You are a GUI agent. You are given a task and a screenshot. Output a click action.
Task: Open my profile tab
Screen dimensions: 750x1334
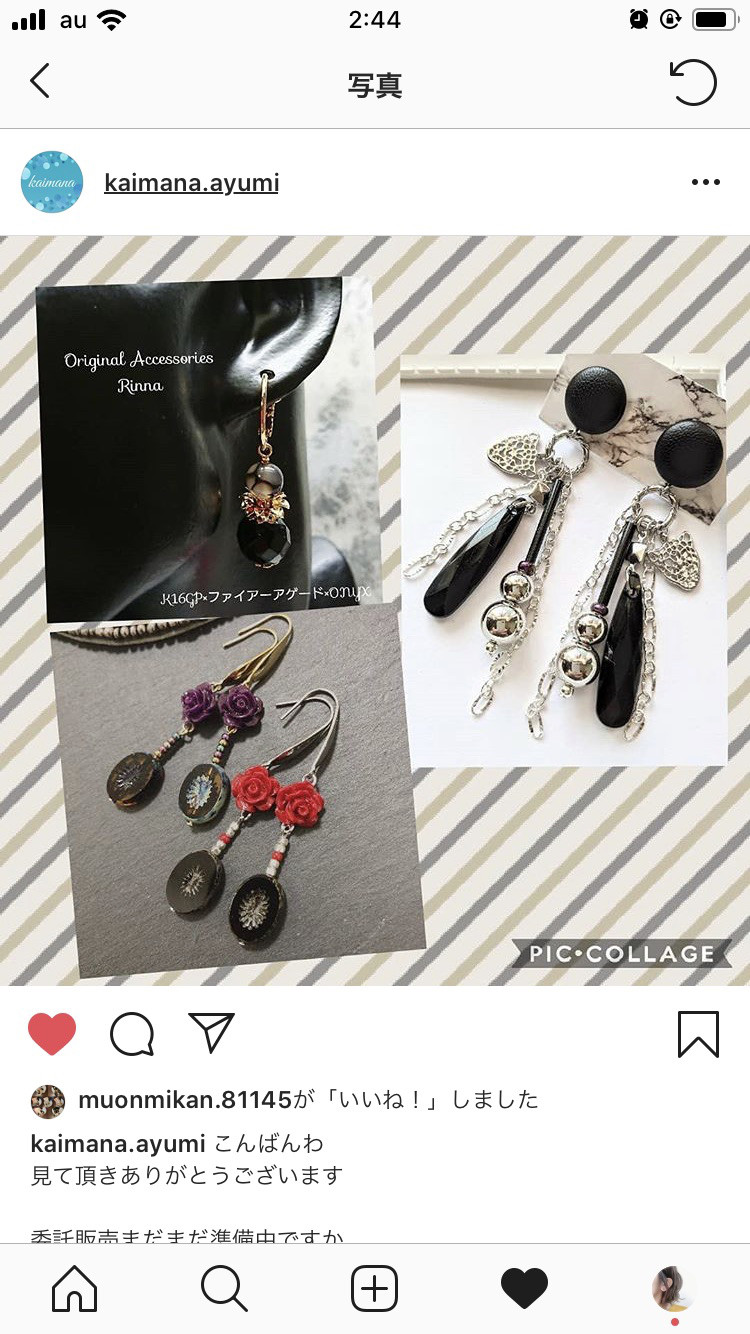(x=674, y=1289)
